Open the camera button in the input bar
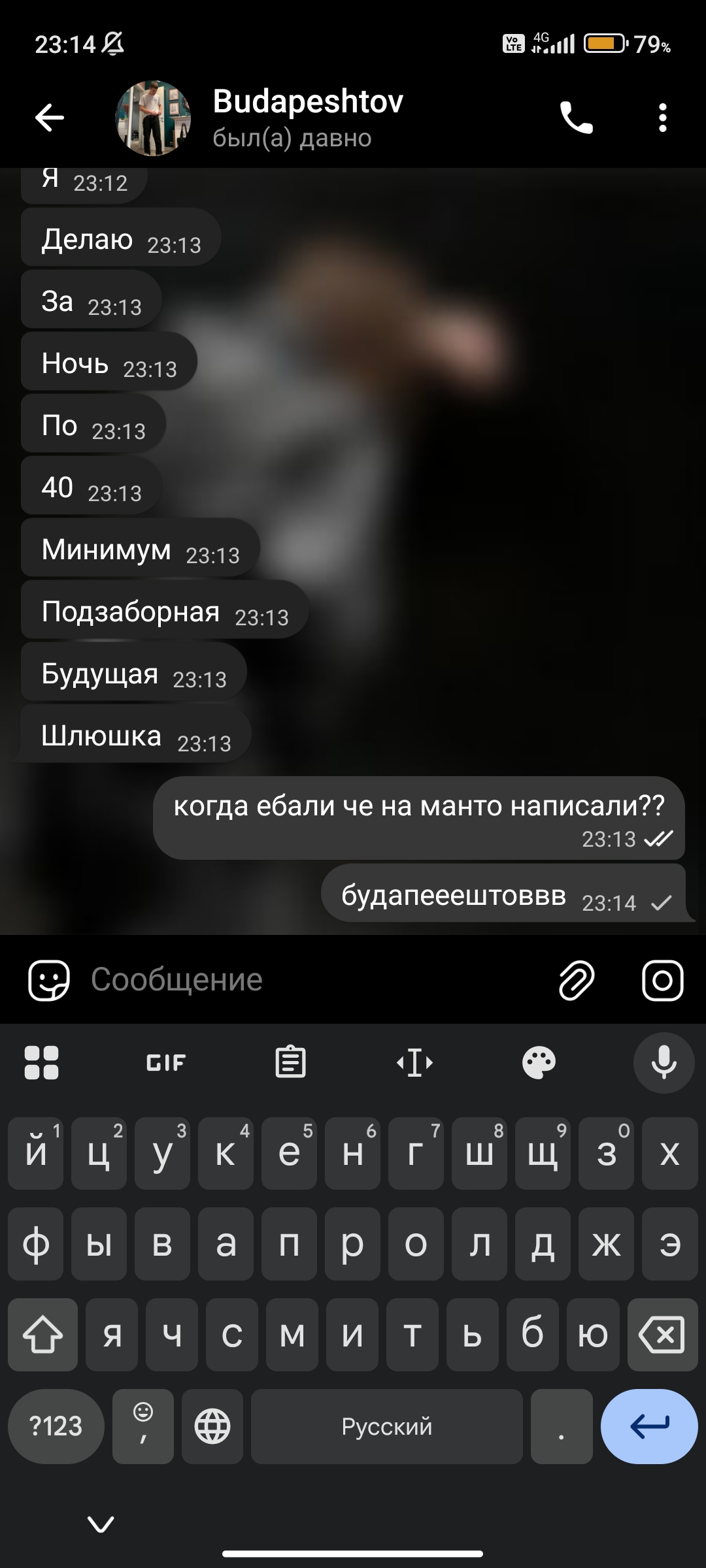This screenshot has height=1568, width=706. (663, 980)
